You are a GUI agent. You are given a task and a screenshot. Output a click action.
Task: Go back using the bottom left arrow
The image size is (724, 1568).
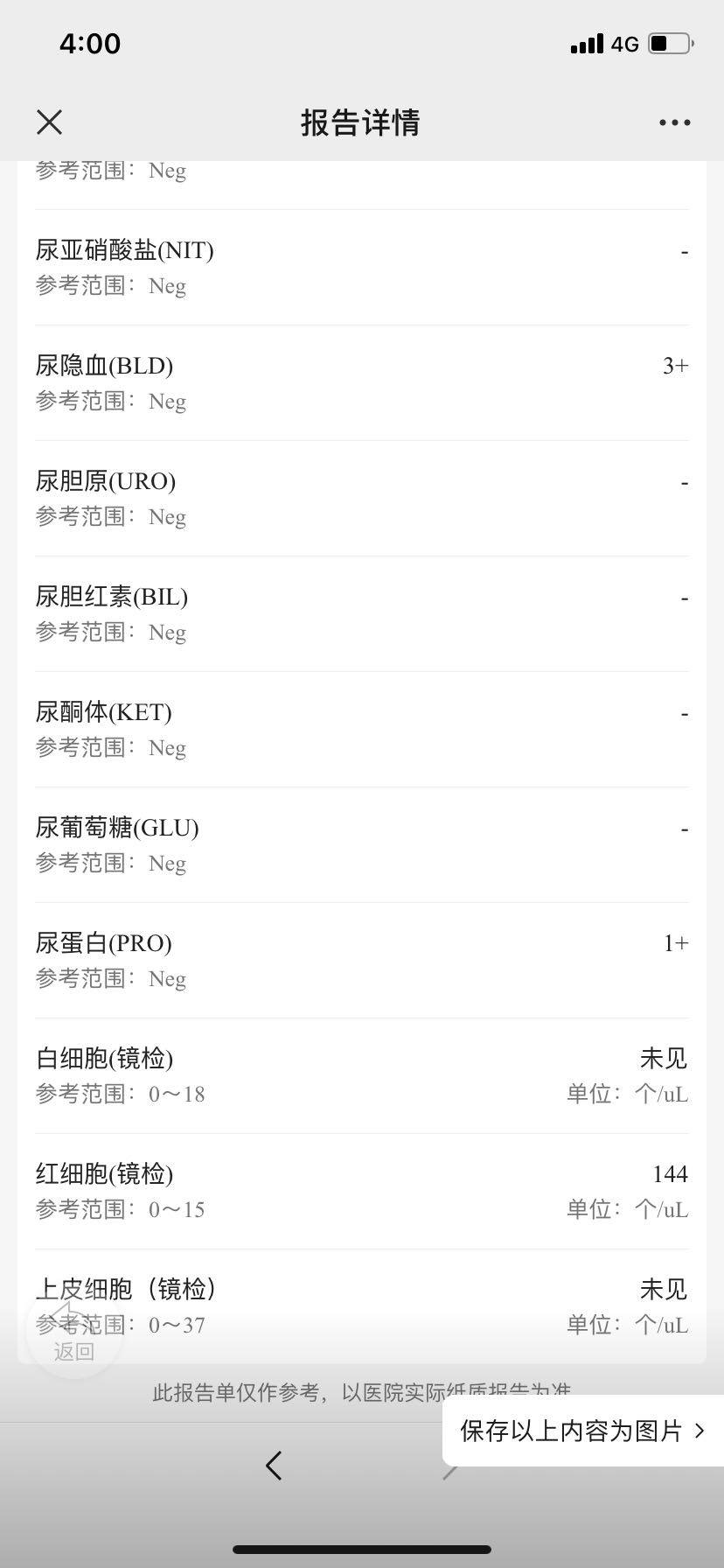(x=274, y=1465)
